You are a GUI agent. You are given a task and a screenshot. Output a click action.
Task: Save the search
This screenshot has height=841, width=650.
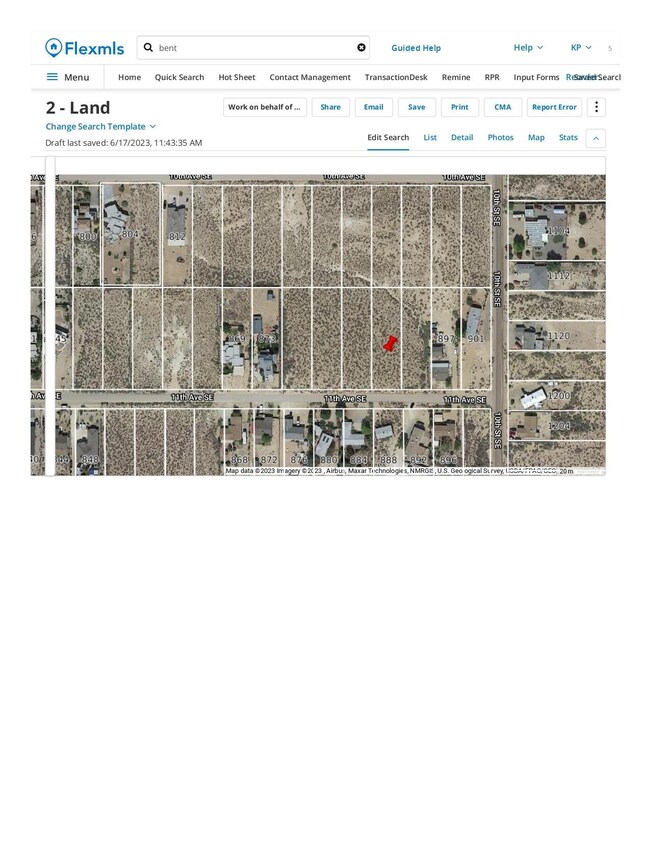[x=416, y=107]
